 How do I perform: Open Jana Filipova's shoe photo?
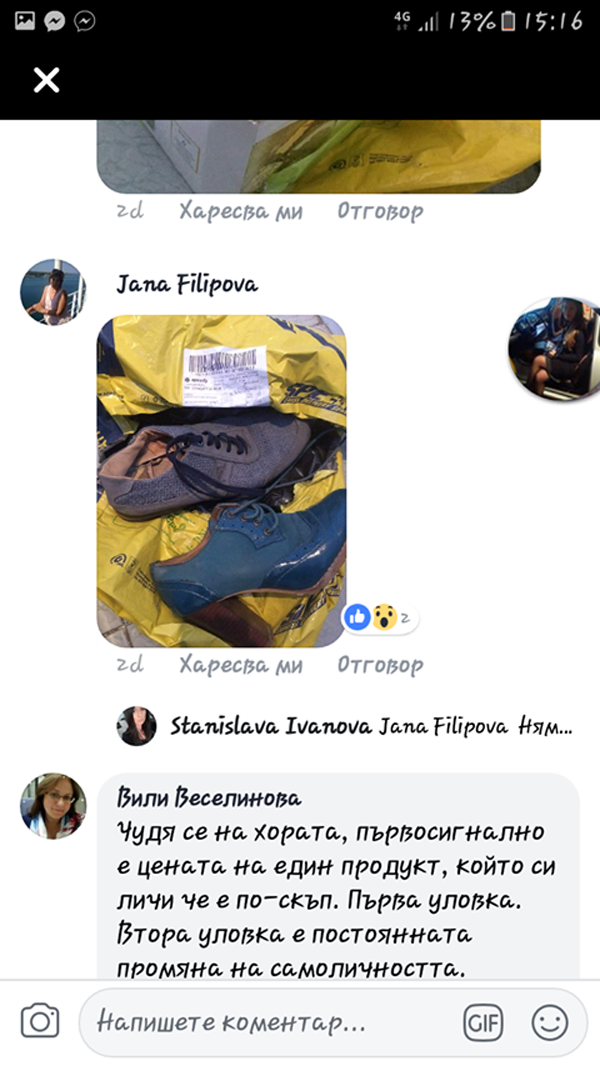click(x=221, y=481)
